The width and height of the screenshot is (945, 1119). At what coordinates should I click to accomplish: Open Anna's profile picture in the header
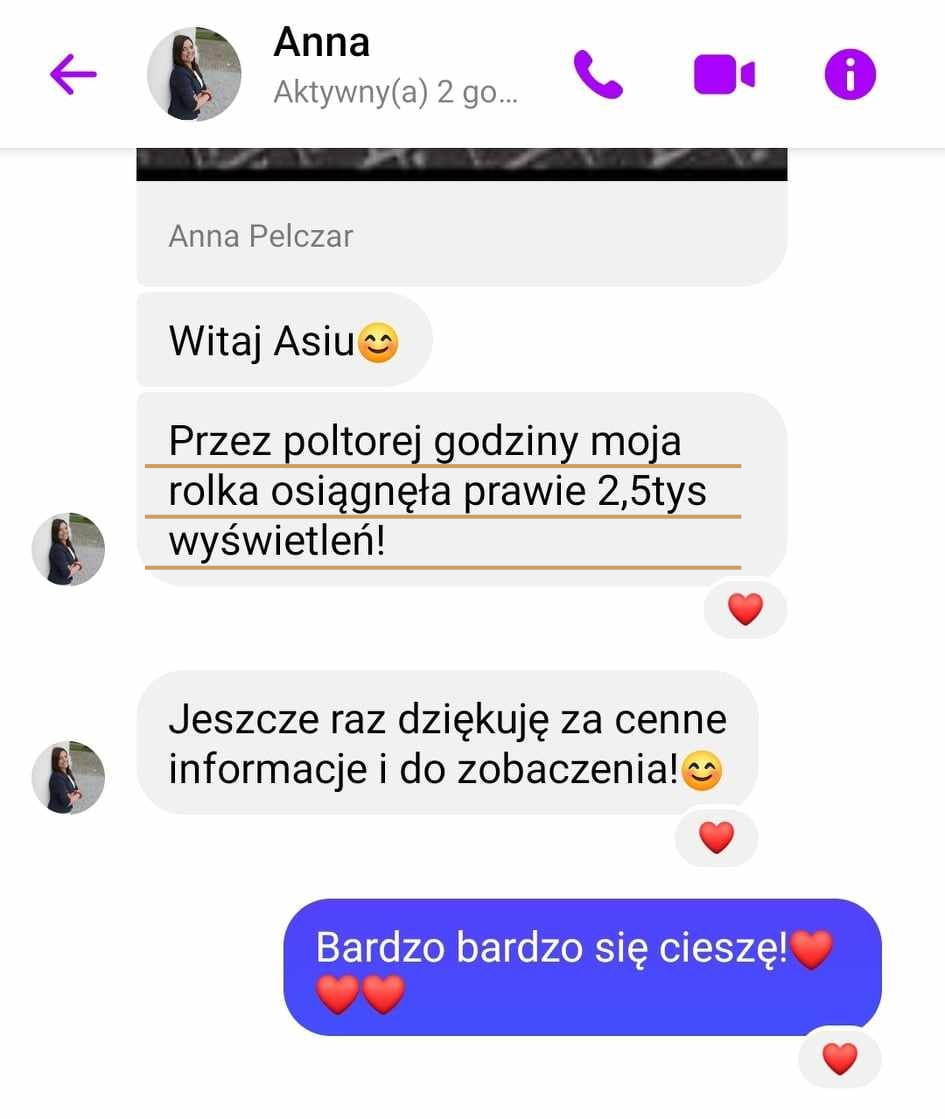pyautogui.click(x=193, y=74)
